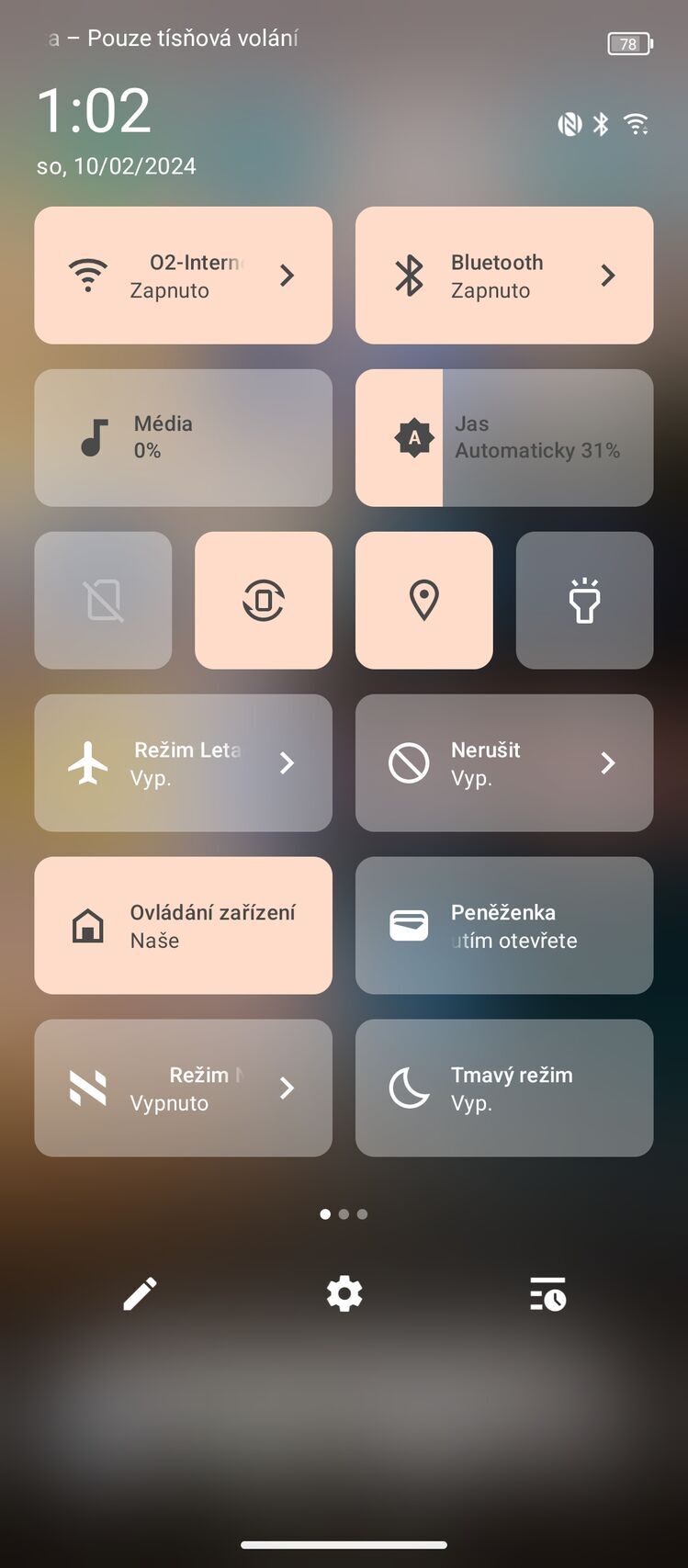The height and width of the screenshot is (1568, 688).
Task: Toggle the auto-rotate screen icon
Action: tap(264, 600)
